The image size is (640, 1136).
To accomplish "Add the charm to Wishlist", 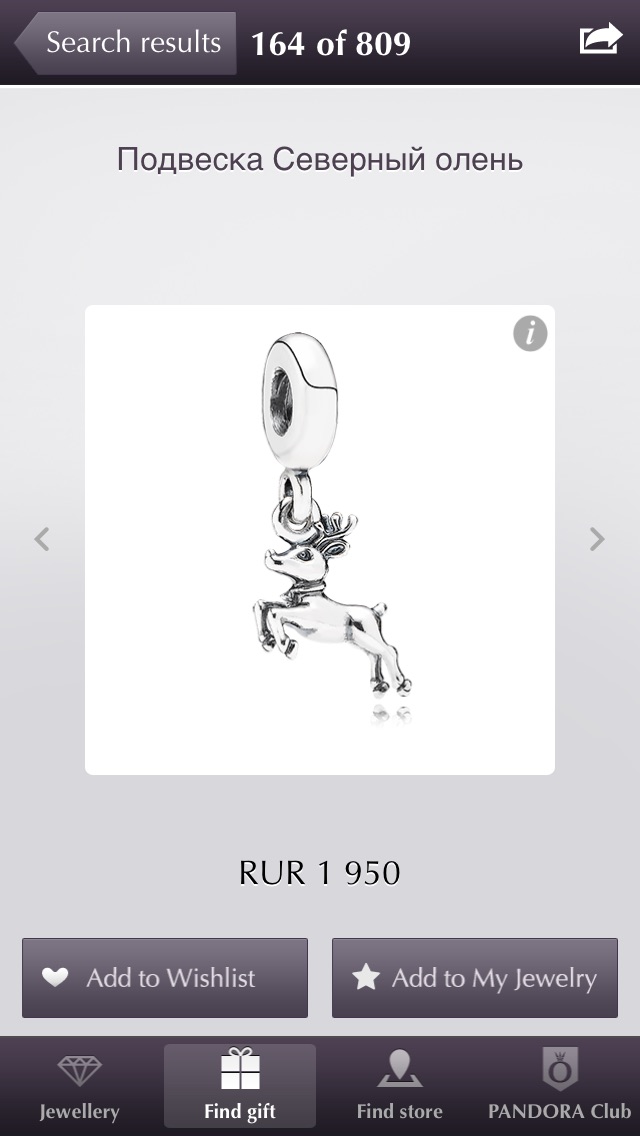I will 165,978.
